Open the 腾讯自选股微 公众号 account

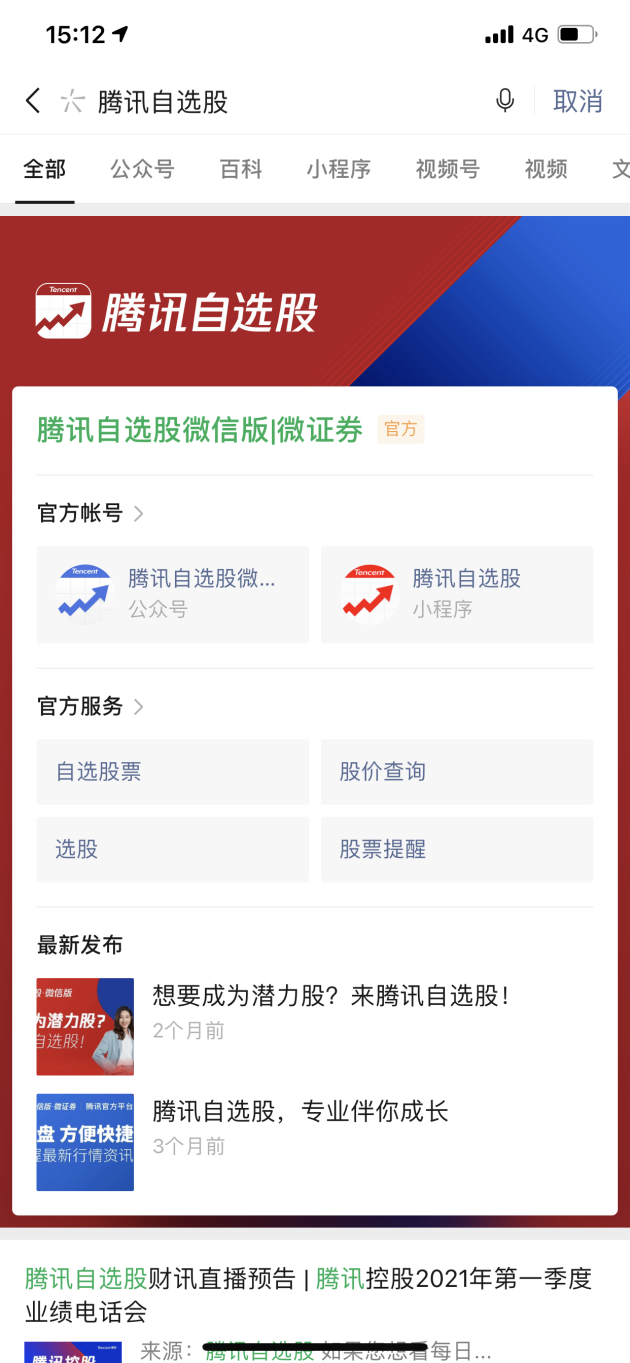click(173, 594)
